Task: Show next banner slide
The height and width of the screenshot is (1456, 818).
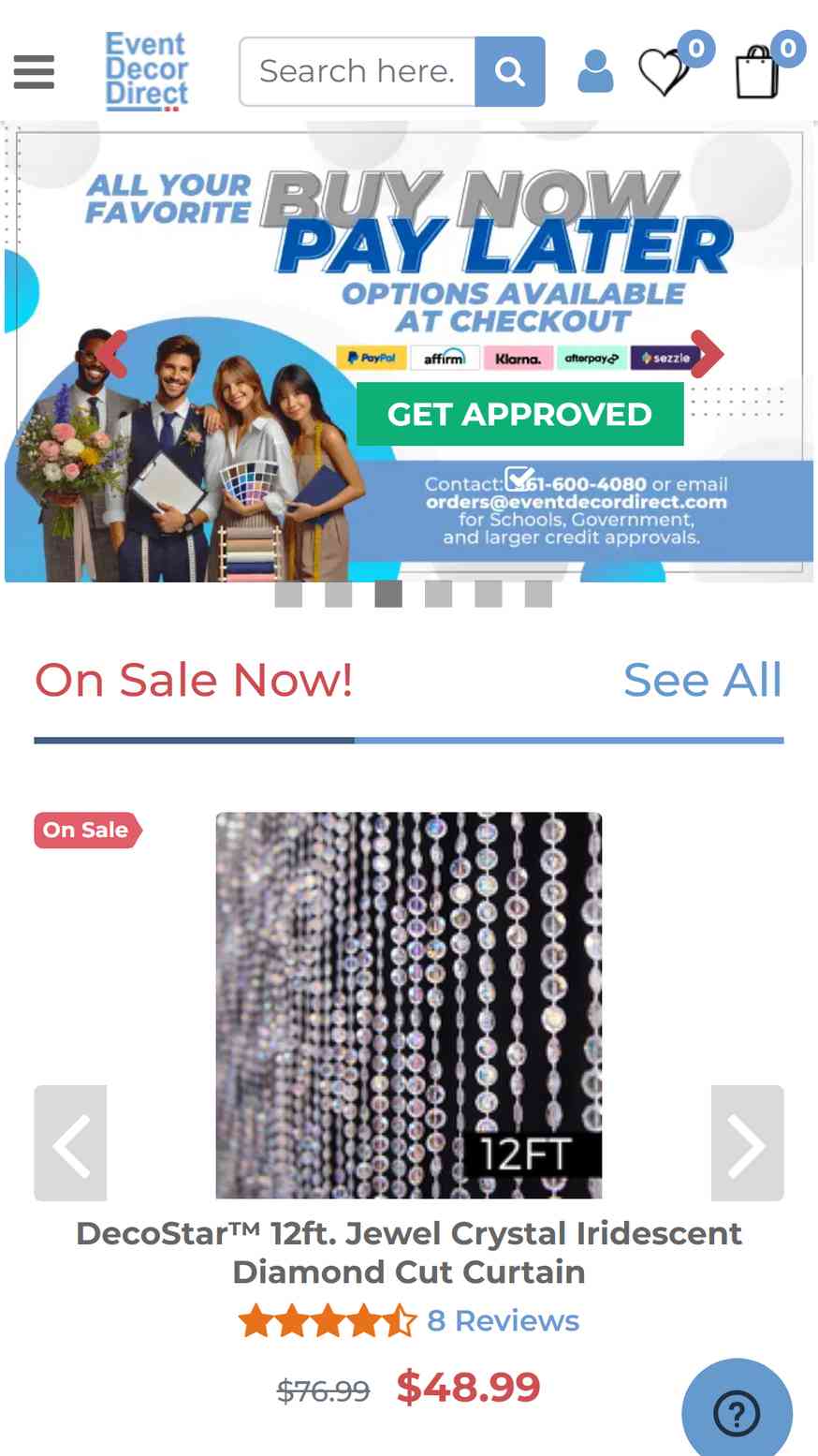Action: coord(707,353)
